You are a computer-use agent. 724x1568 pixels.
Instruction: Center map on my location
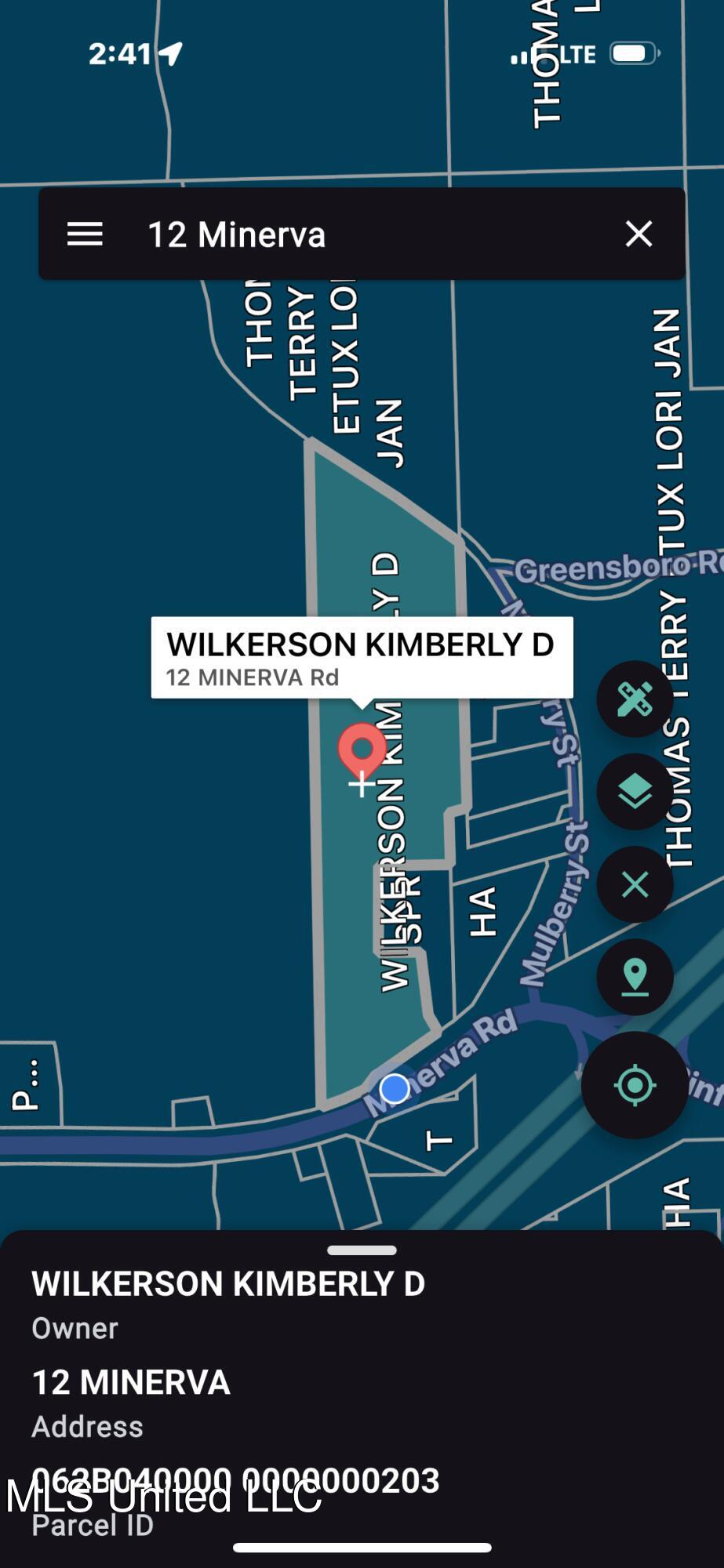635,1085
